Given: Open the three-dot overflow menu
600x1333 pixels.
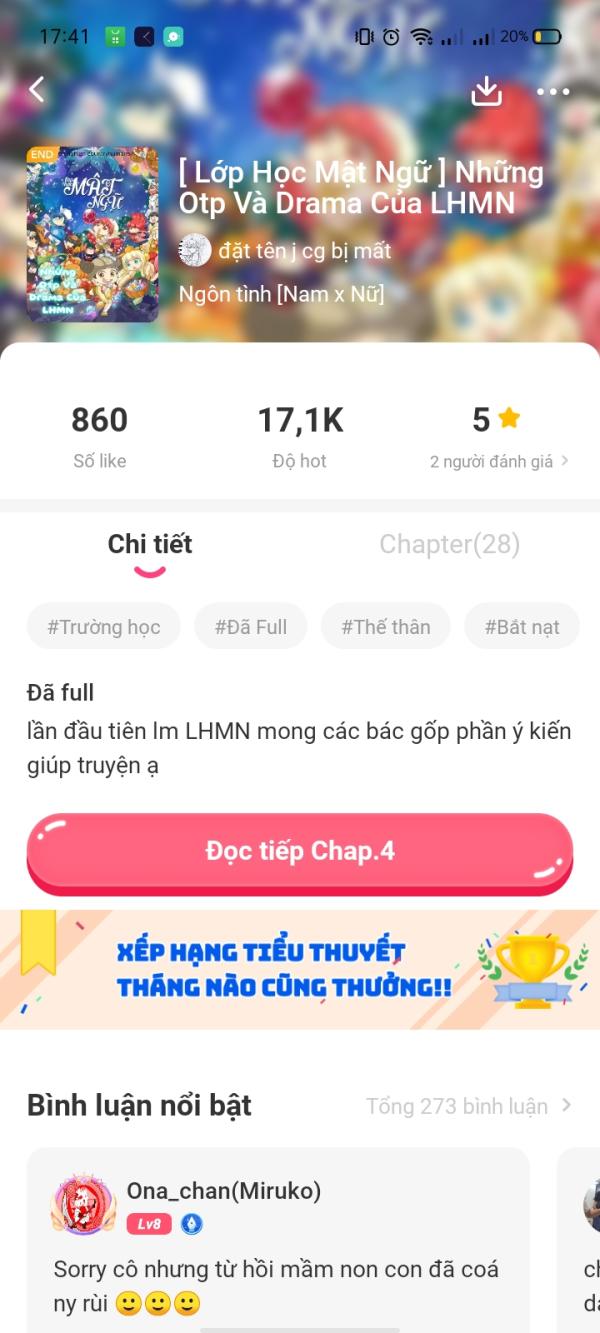Looking at the screenshot, I should (552, 91).
